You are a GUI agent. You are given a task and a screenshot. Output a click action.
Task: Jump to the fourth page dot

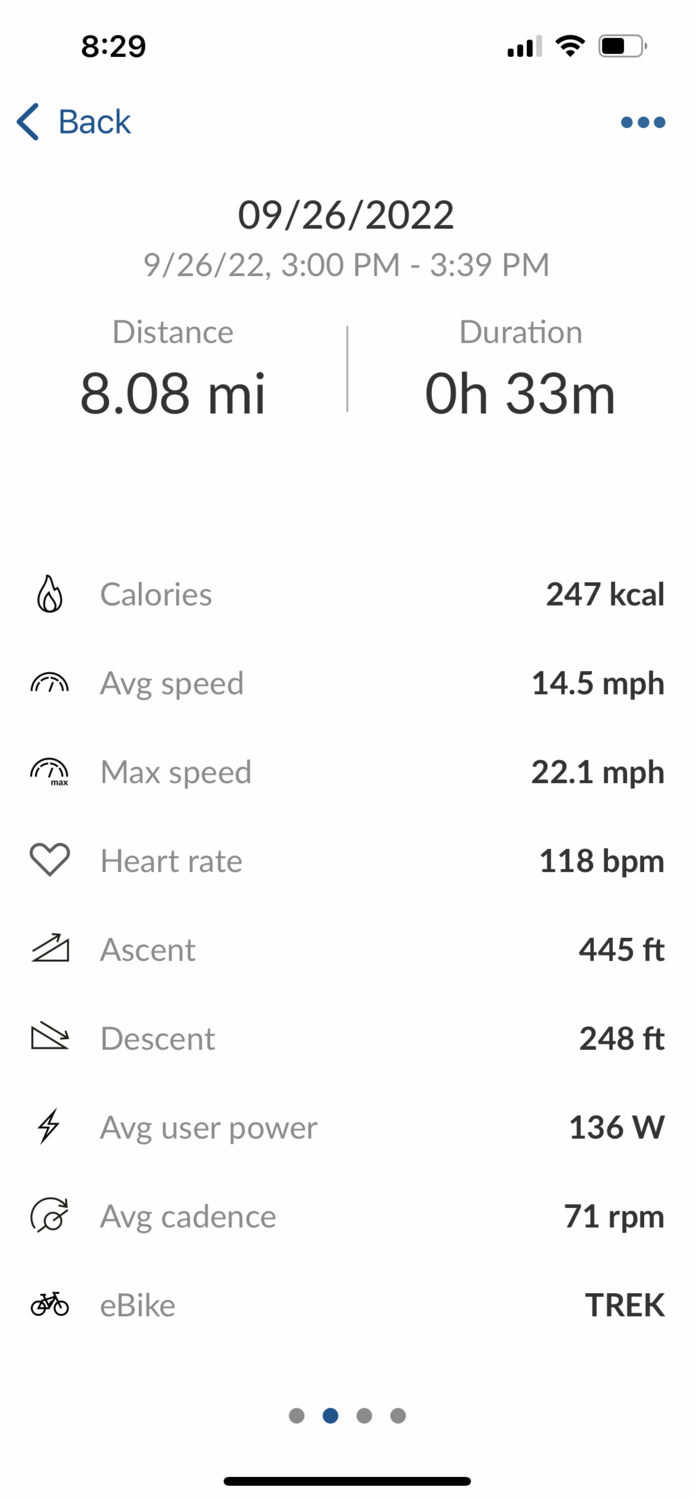point(398,1415)
